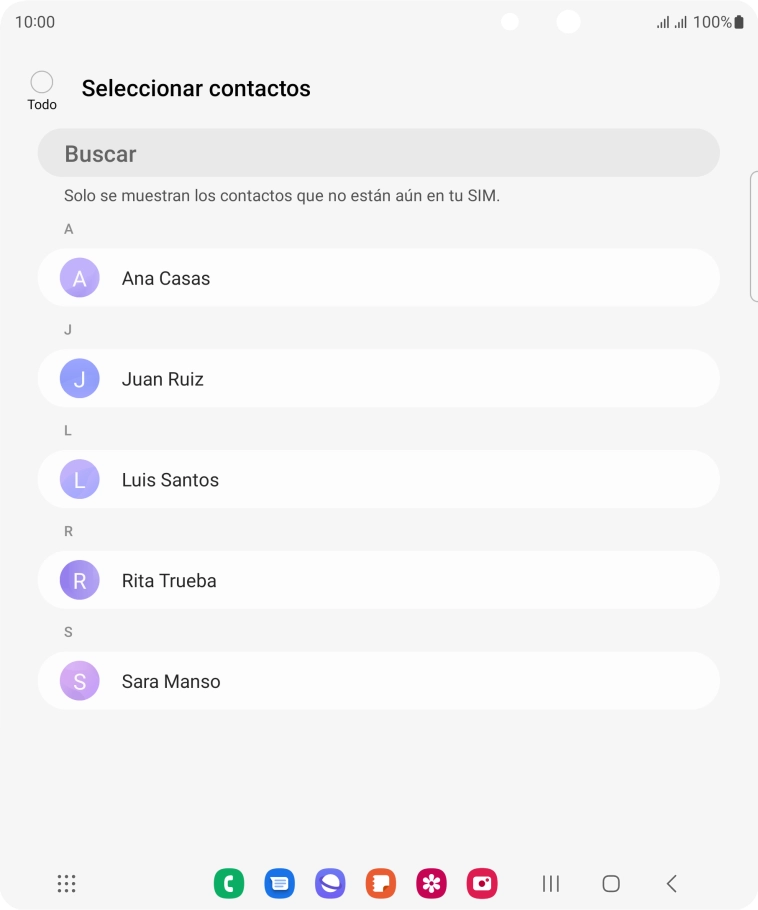Viewport: 758px width, 910px height.
Task: Pick the contact Rita Trueba
Action: pos(378,581)
